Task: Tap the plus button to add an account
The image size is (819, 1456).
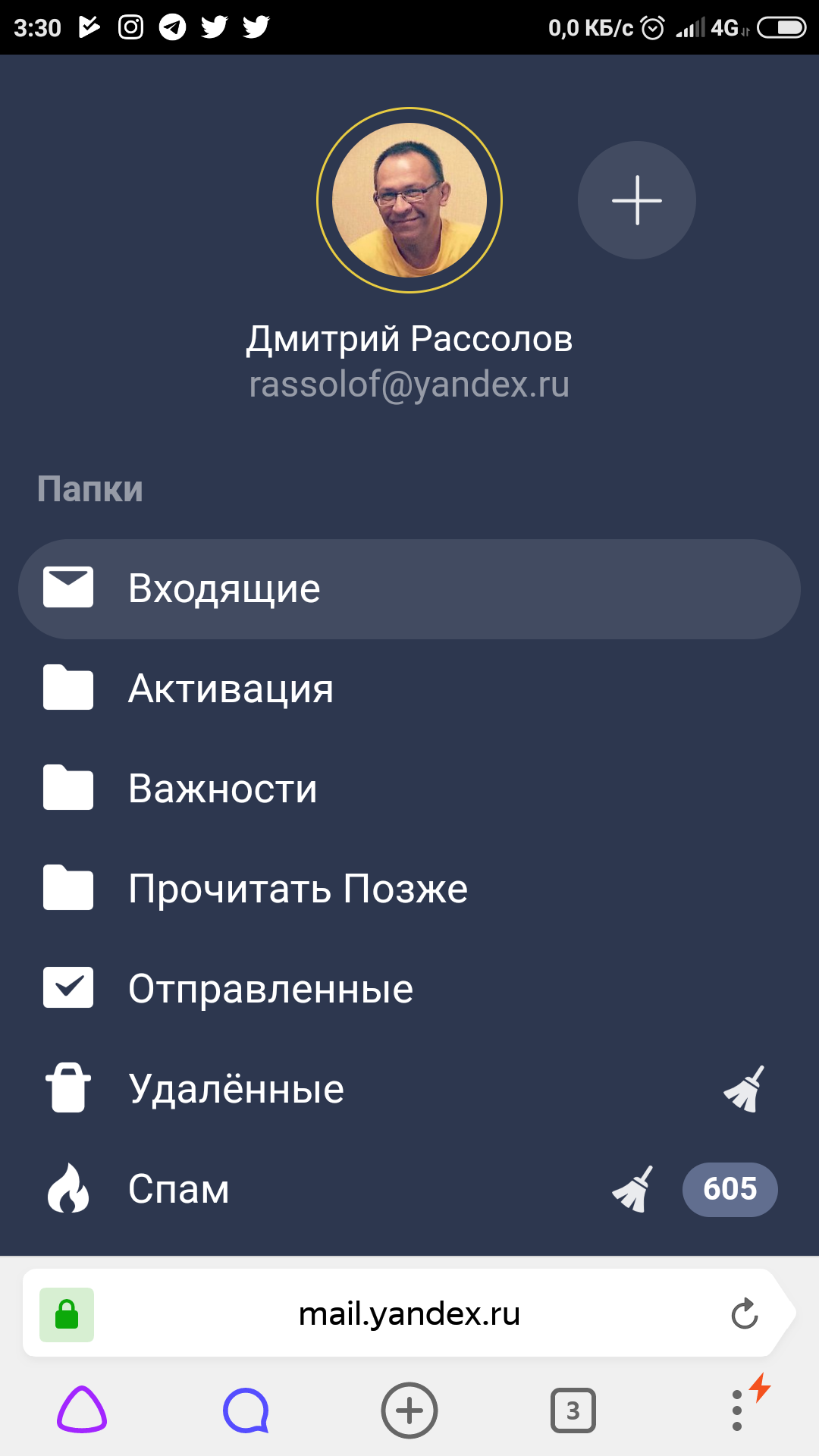Action: (x=636, y=200)
